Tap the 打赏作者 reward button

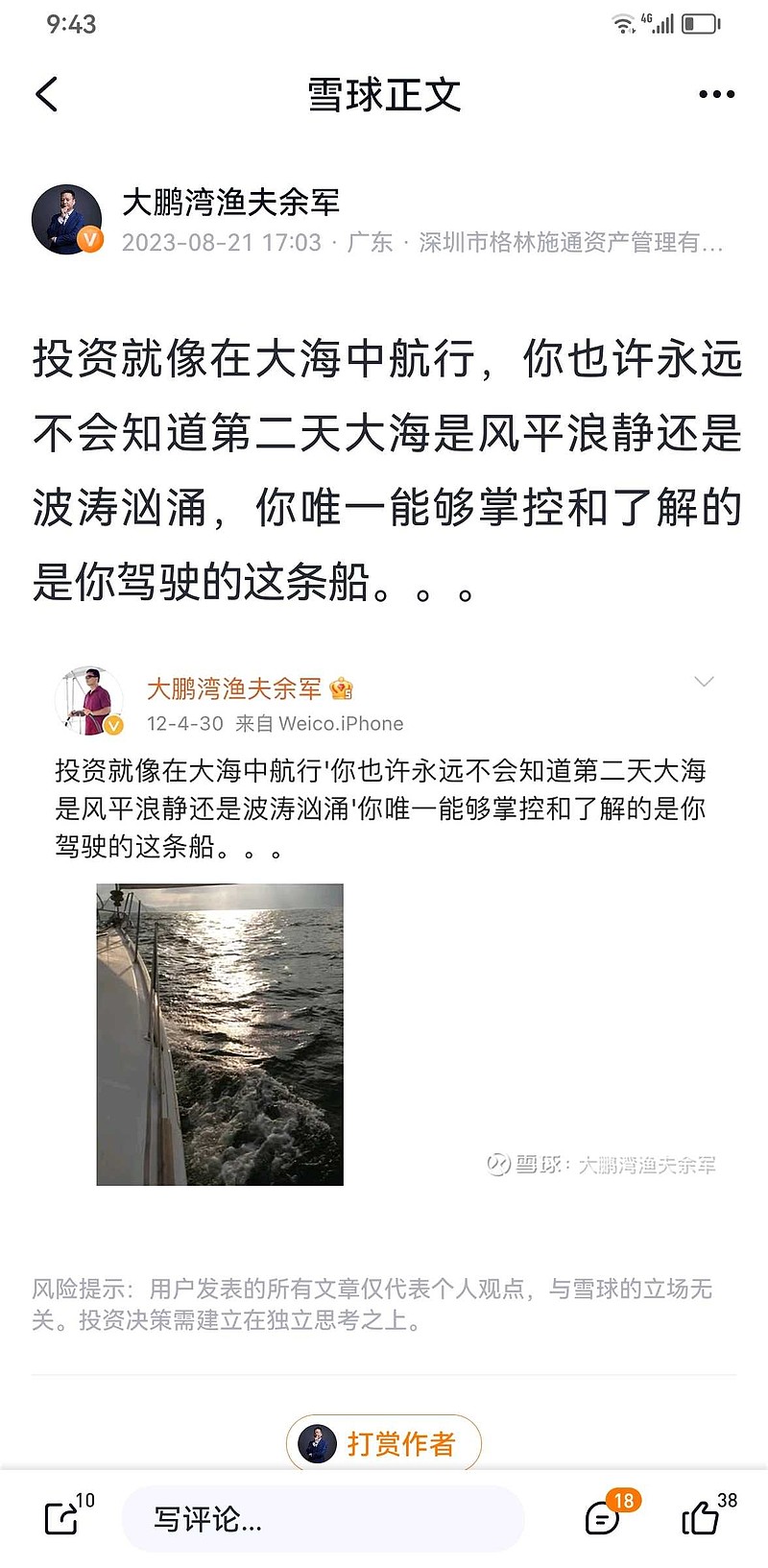tap(384, 1443)
